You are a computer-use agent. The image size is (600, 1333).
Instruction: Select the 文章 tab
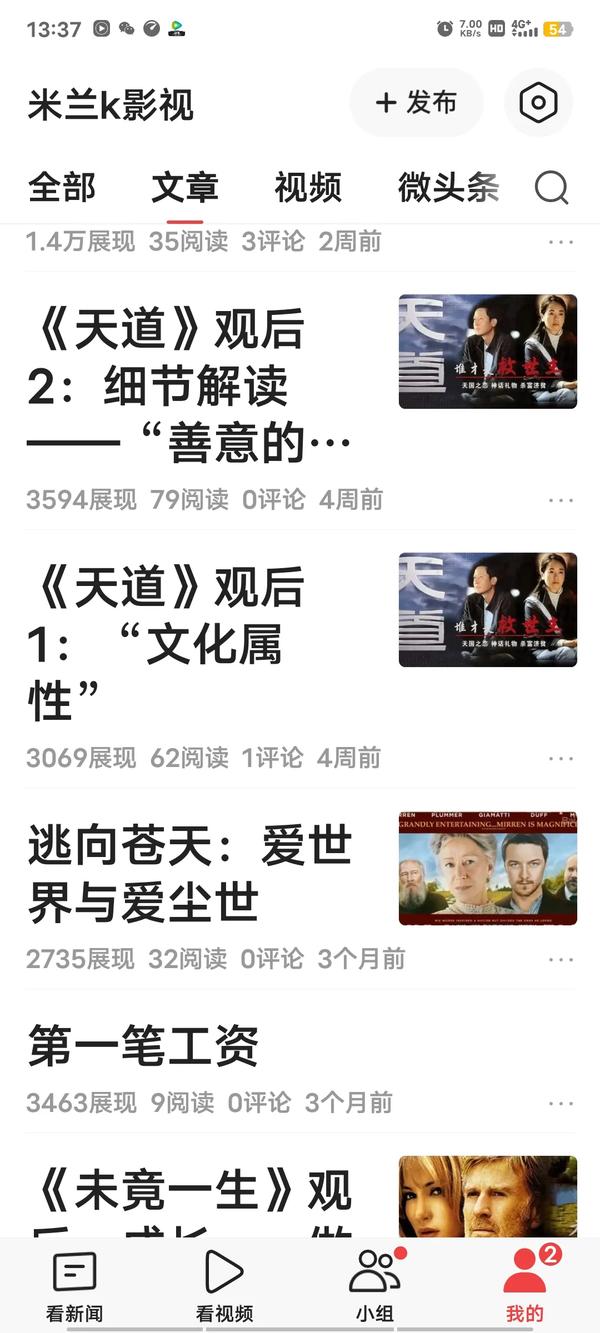pos(185,187)
